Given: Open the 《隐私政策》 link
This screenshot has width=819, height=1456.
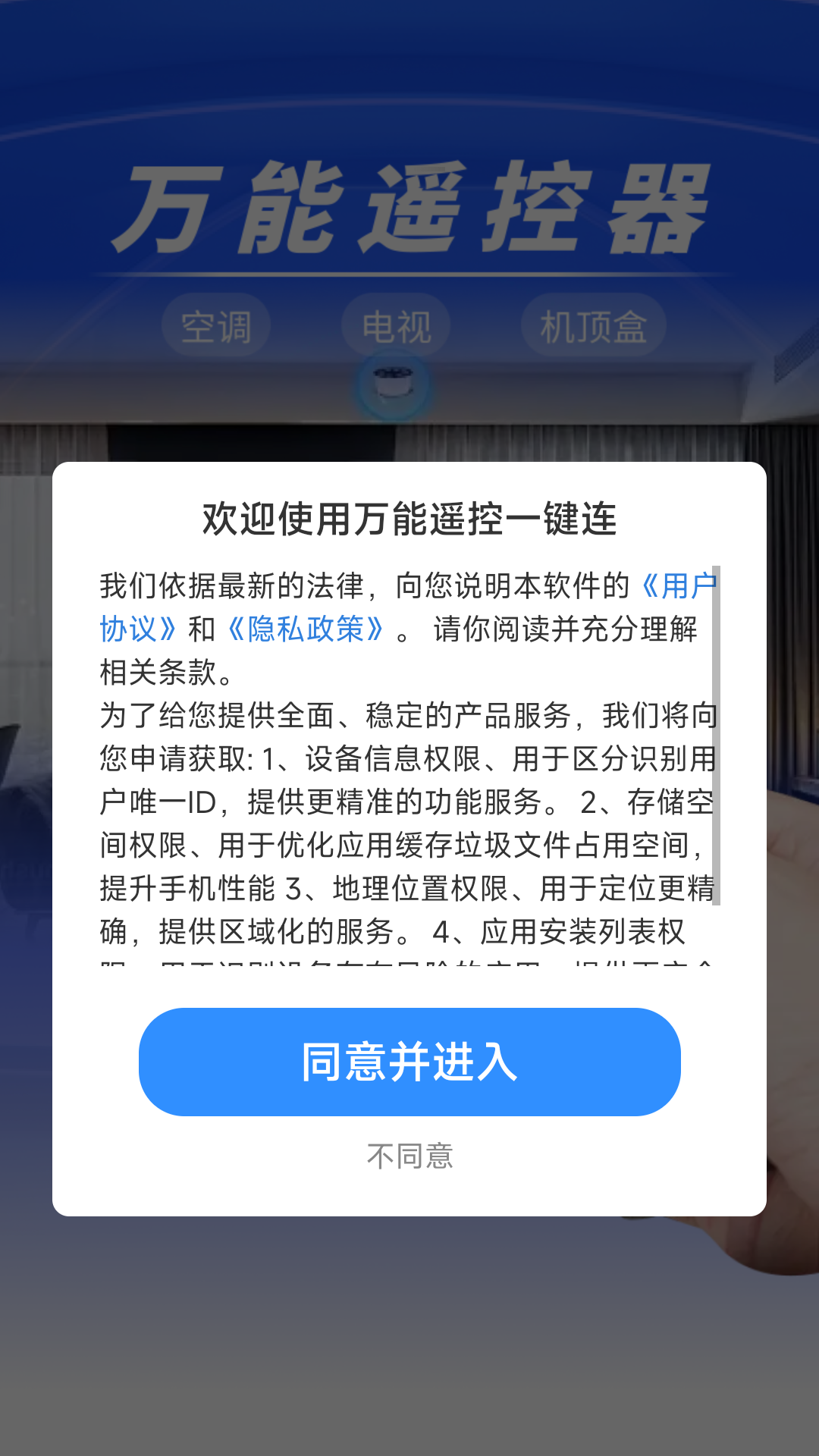Looking at the screenshot, I should (x=307, y=629).
